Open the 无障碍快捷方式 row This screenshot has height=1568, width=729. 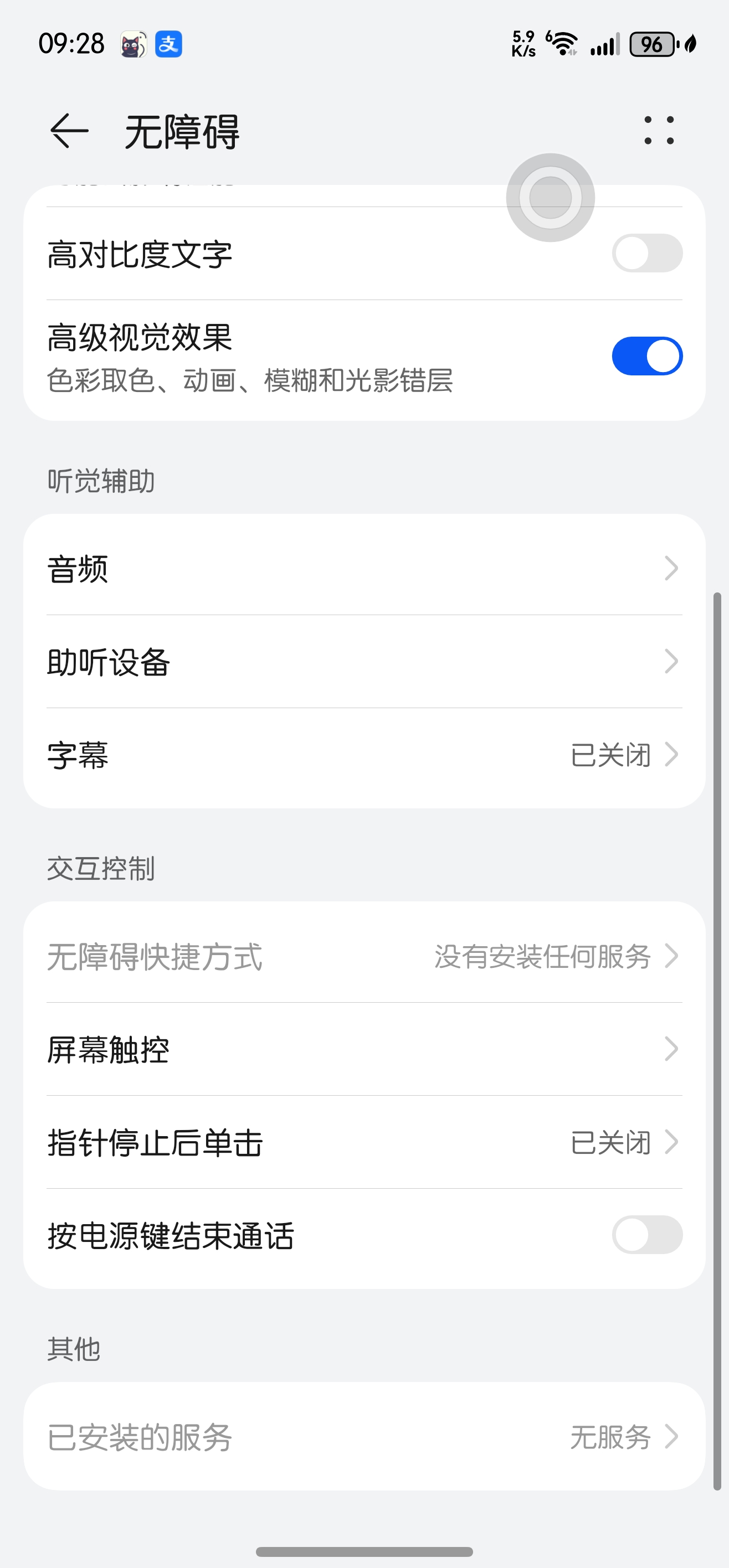click(364, 956)
